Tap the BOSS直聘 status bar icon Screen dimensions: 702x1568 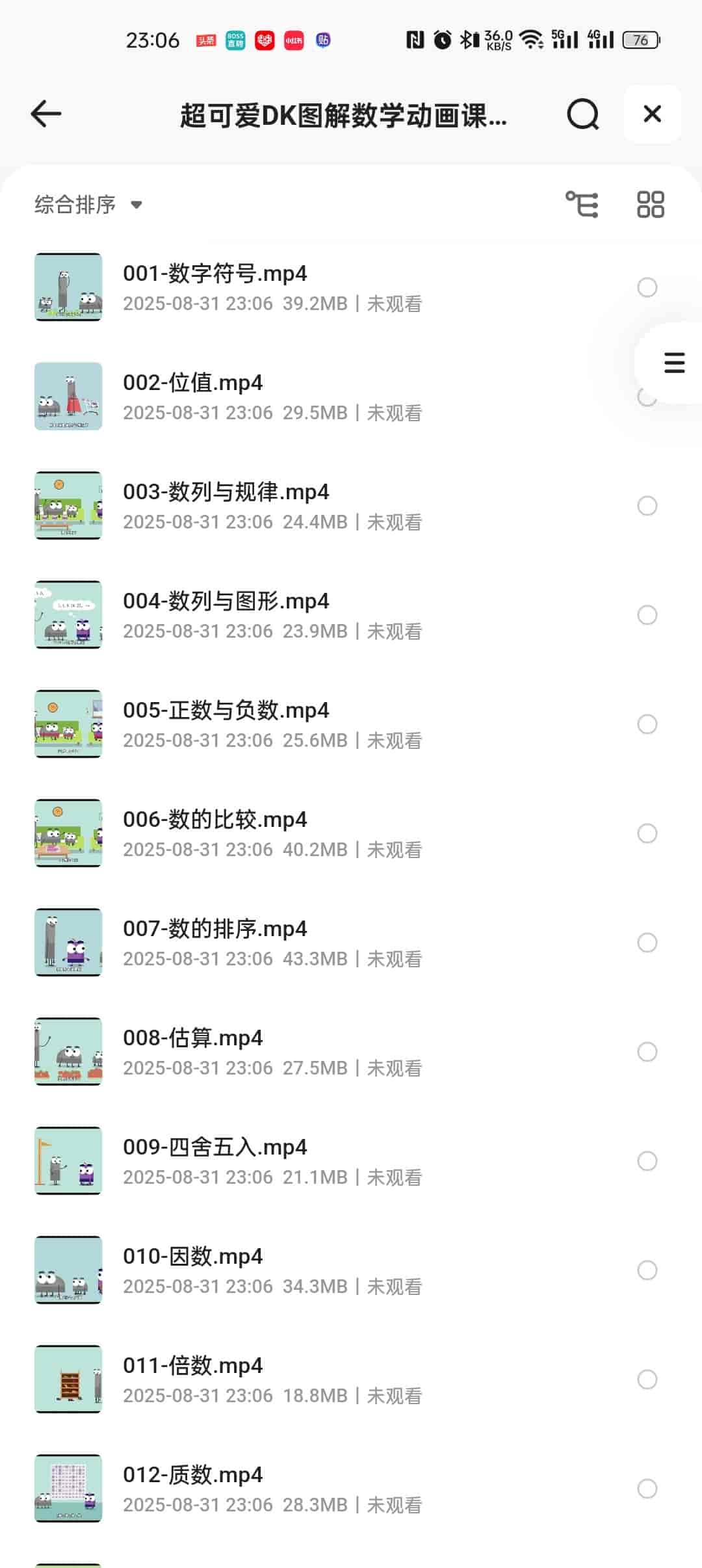(x=235, y=39)
